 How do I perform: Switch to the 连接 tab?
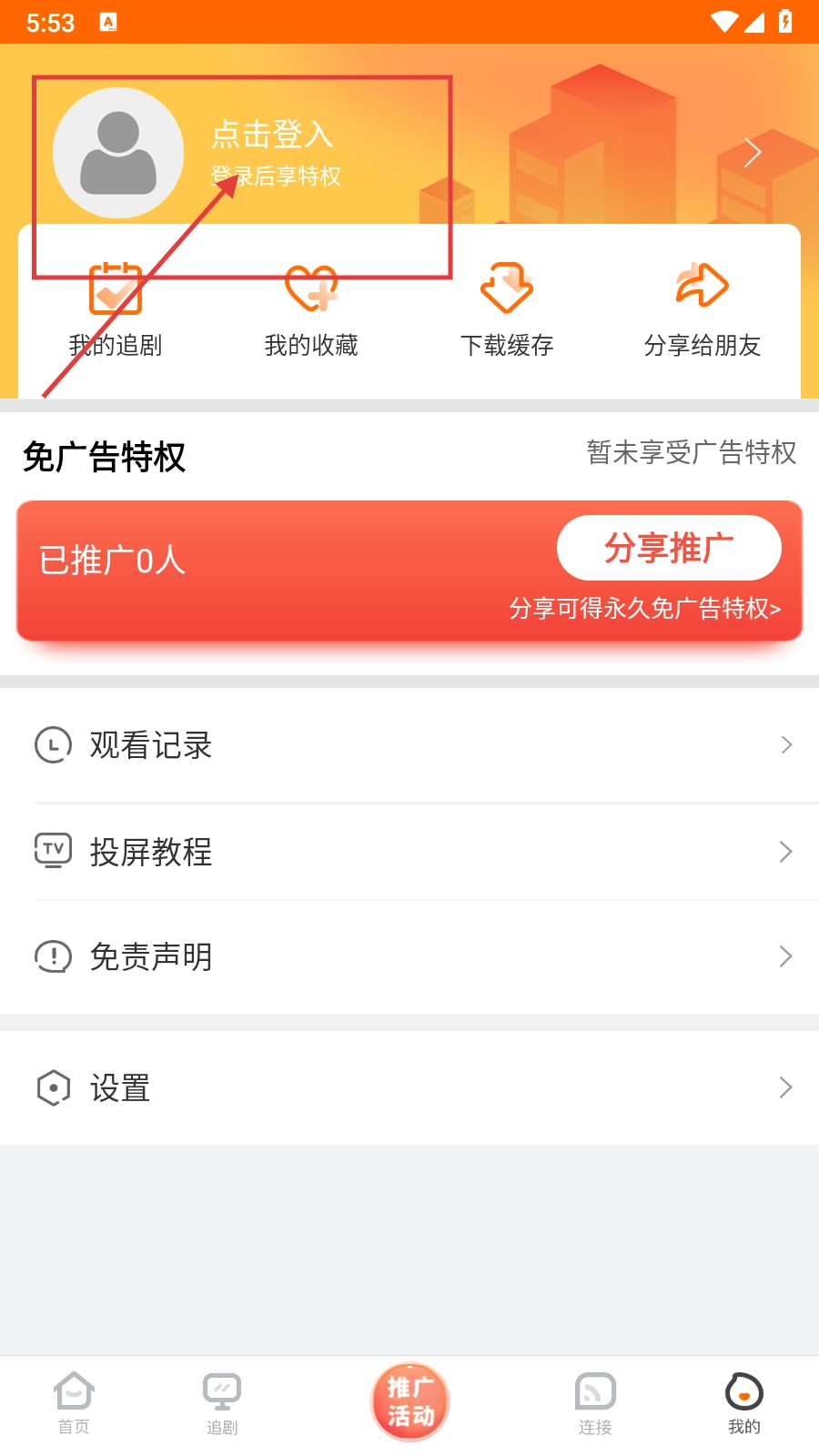point(595,1402)
